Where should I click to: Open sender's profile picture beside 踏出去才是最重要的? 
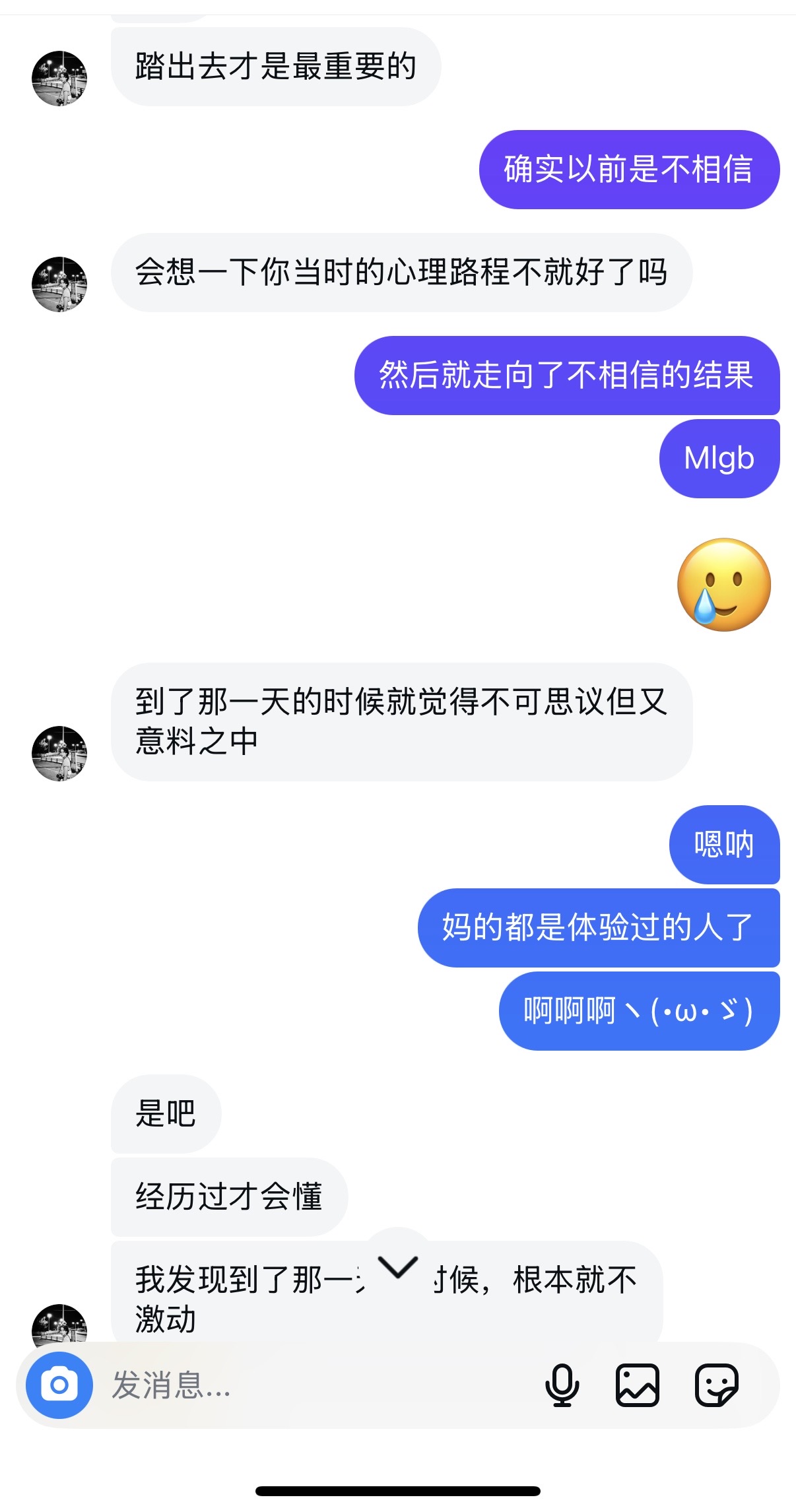pyautogui.click(x=59, y=79)
